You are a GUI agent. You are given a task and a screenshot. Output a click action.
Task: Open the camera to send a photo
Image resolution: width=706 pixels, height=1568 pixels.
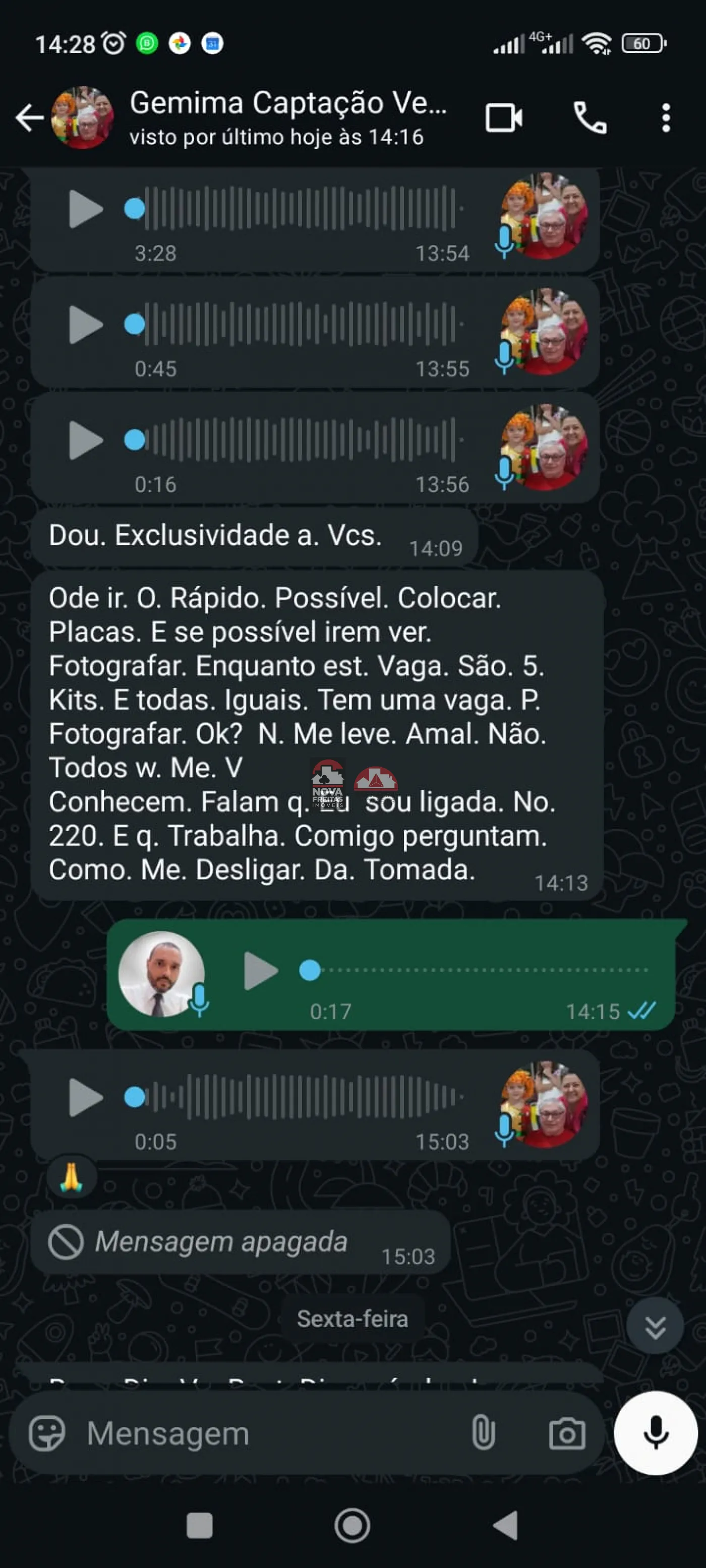[566, 1433]
